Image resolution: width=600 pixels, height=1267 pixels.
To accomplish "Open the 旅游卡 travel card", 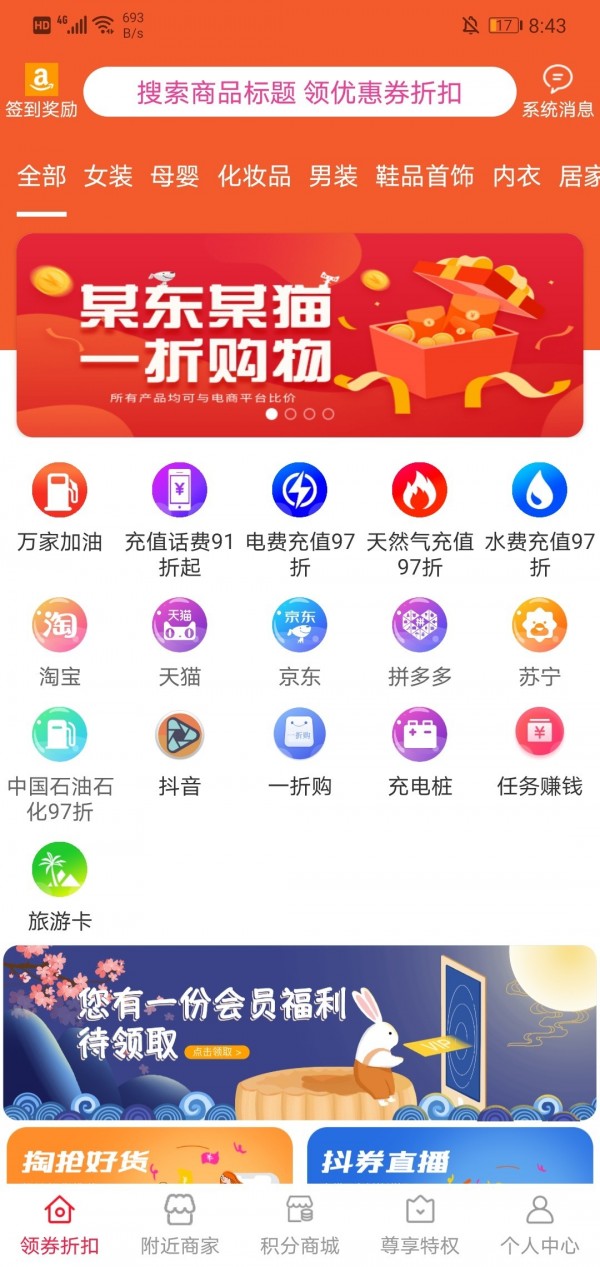I will [60, 887].
